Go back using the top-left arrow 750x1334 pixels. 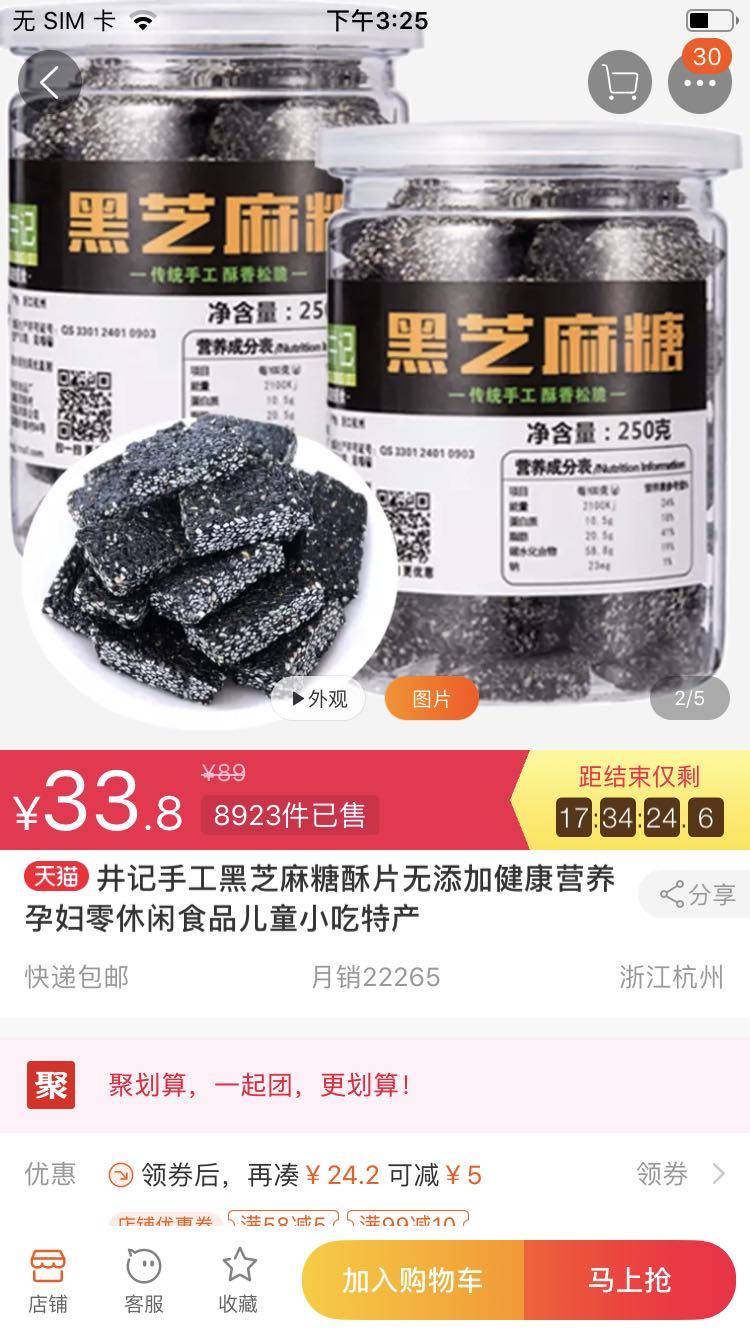[x=48, y=82]
